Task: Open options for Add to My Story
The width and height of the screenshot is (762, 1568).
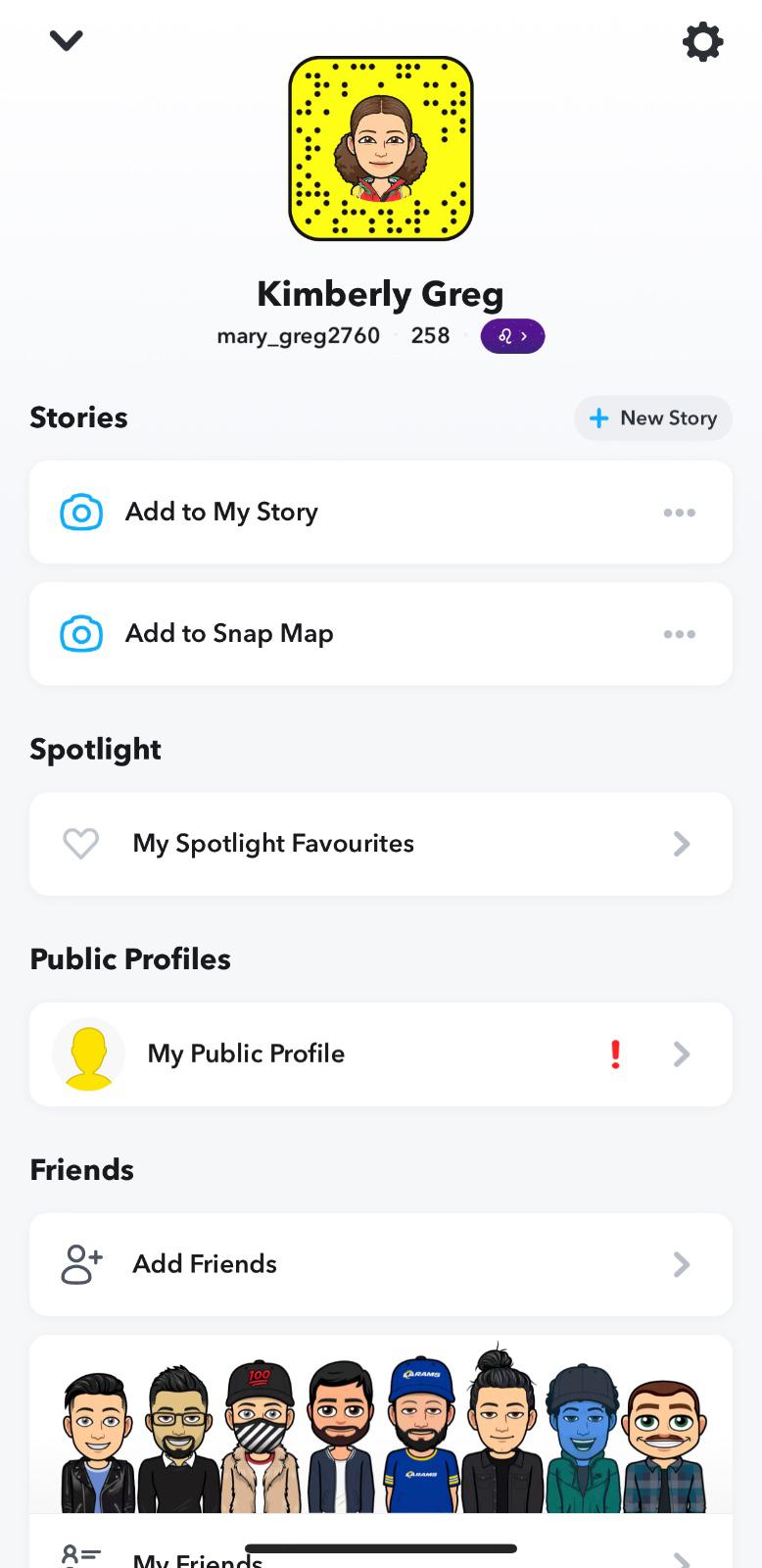Action: [x=679, y=513]
